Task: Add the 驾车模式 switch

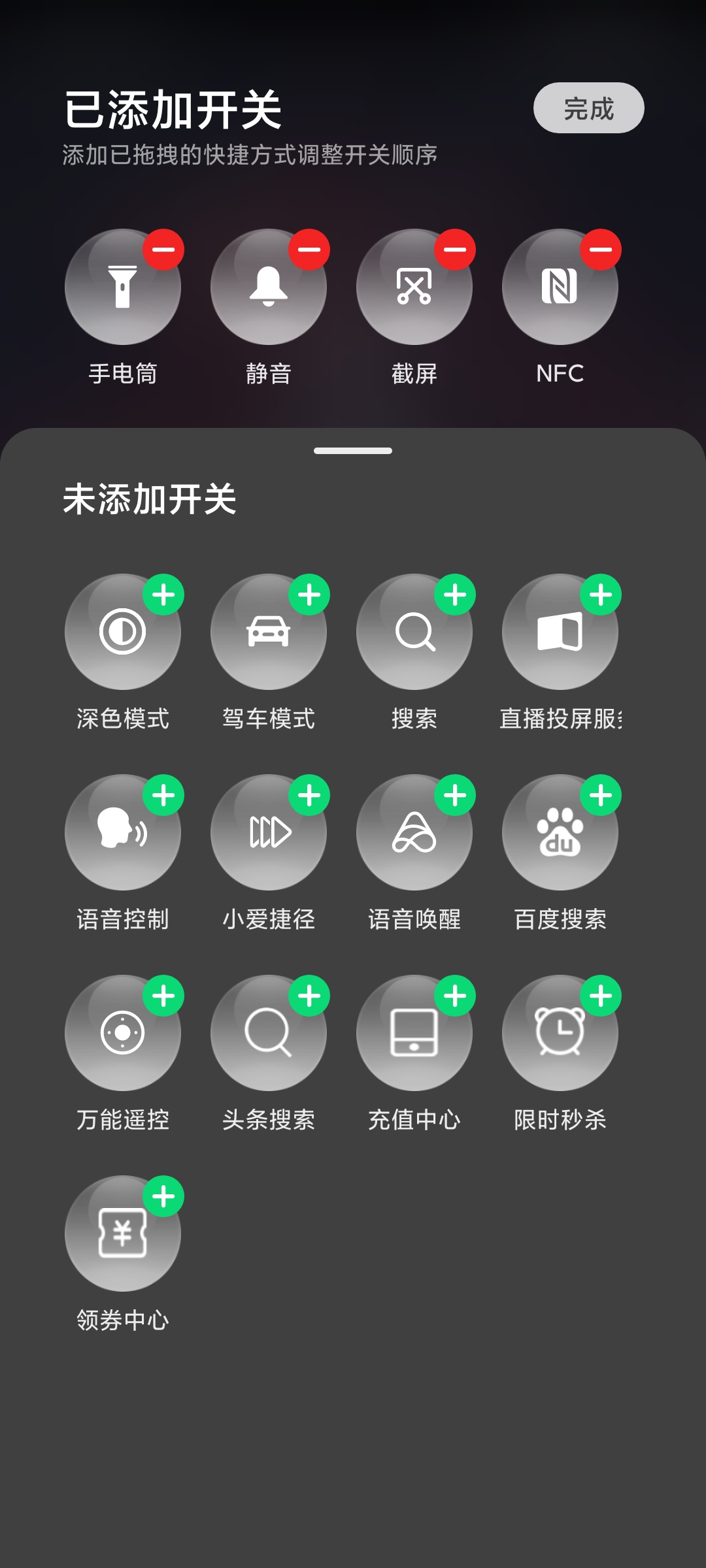Action: (x=309, y=595)
